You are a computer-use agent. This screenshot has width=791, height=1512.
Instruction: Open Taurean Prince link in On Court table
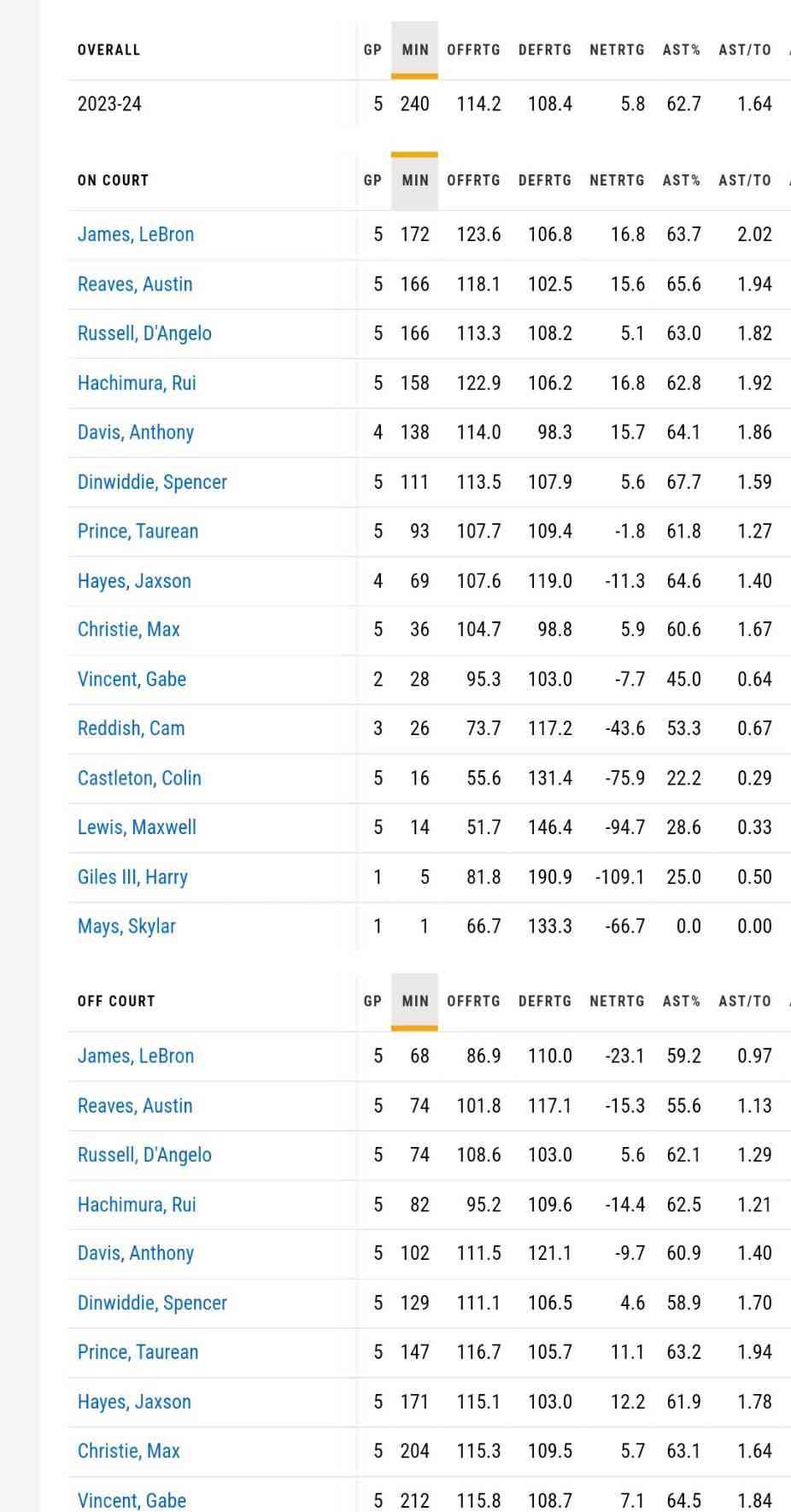(x=138, y=531)
